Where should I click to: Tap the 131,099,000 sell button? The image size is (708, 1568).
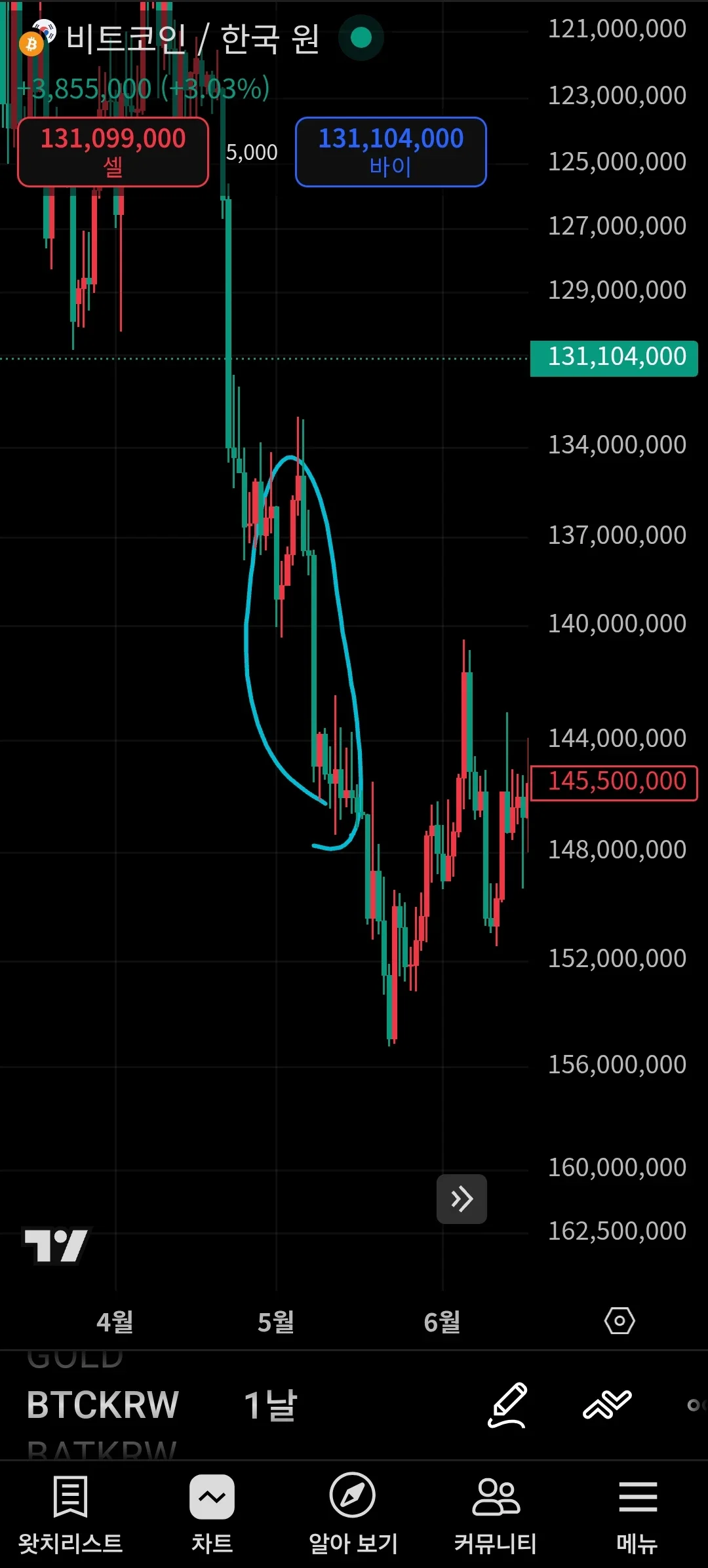pos(113,152)
